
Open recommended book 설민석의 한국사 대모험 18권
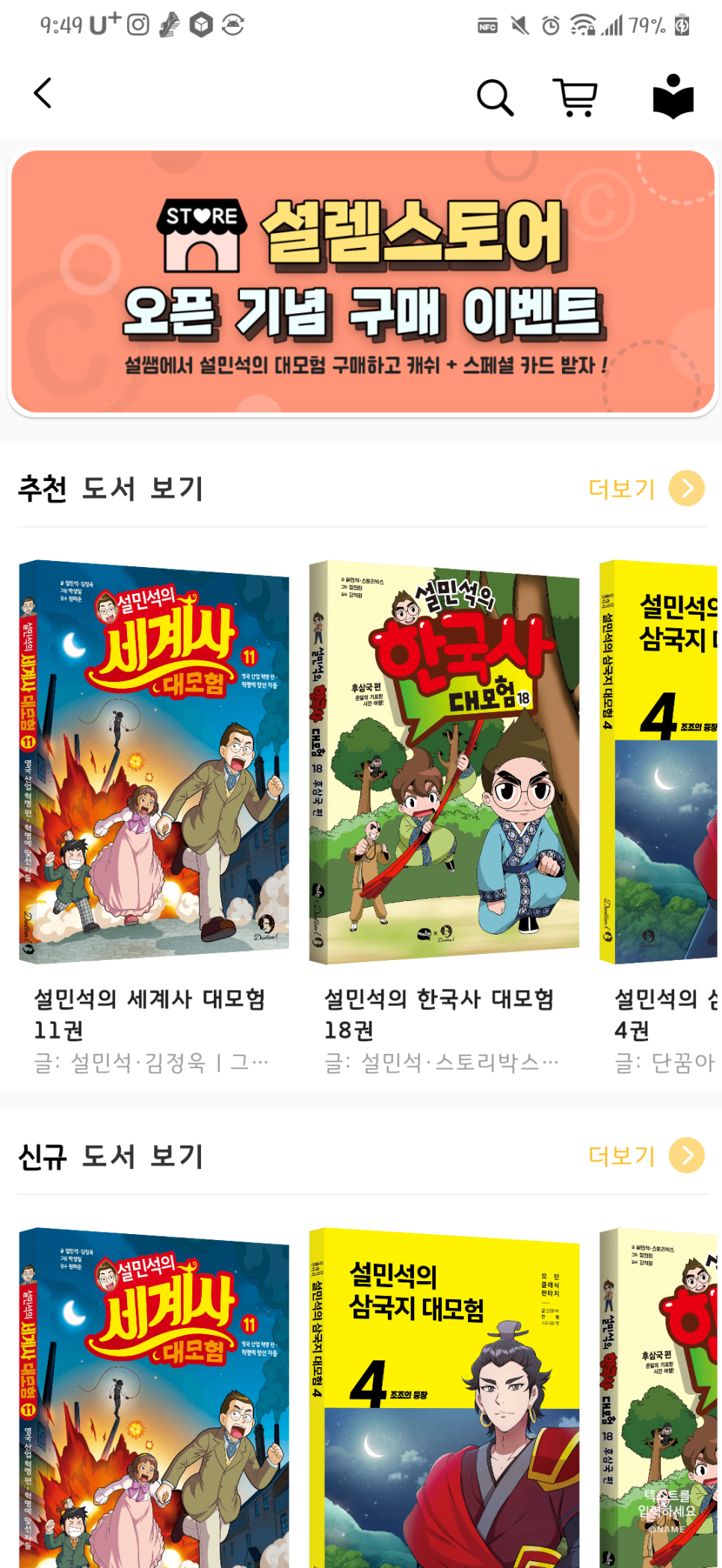(x=444, y=762)
